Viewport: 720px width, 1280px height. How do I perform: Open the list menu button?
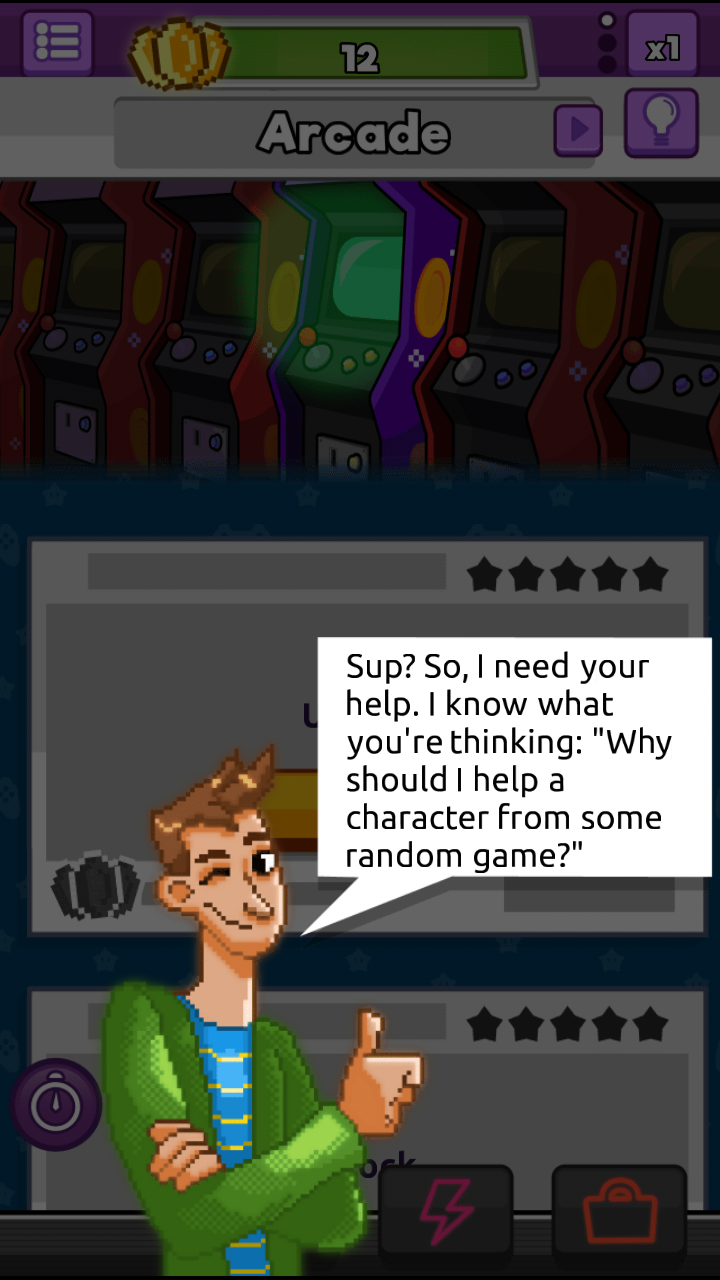[57, 43]
